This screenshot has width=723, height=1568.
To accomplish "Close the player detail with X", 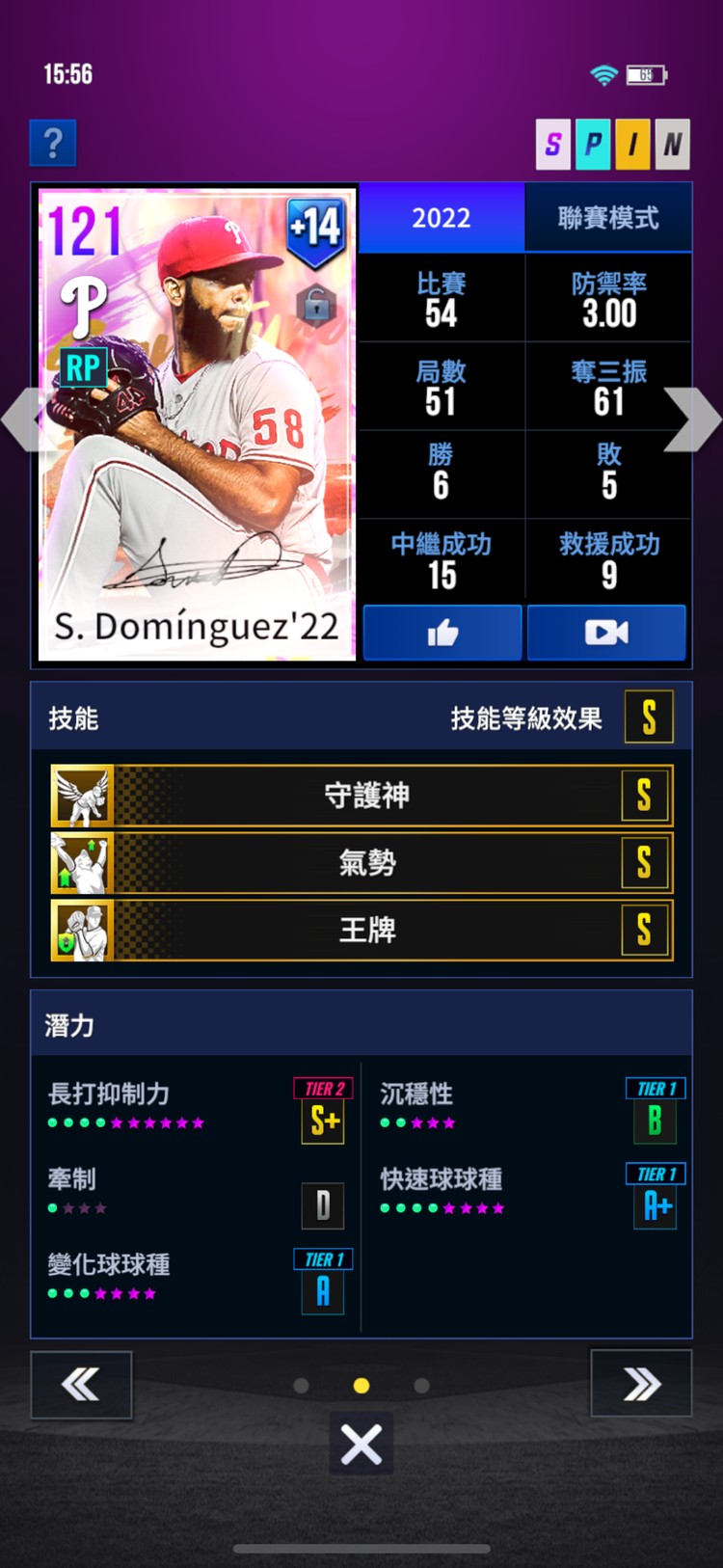I will click(x=361, y=1445).
